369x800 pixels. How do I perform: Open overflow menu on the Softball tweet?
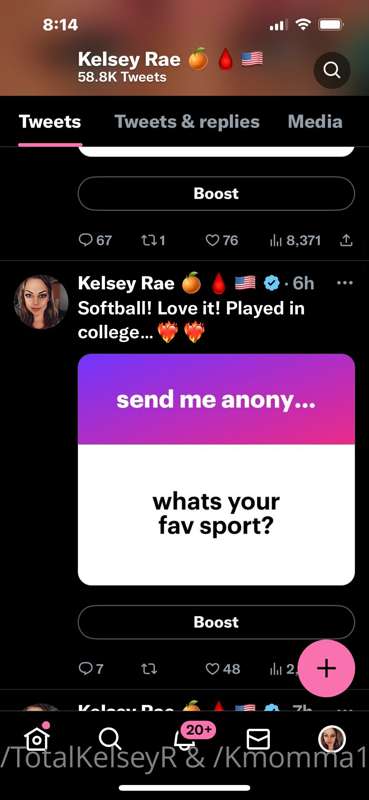pos(346,283)
